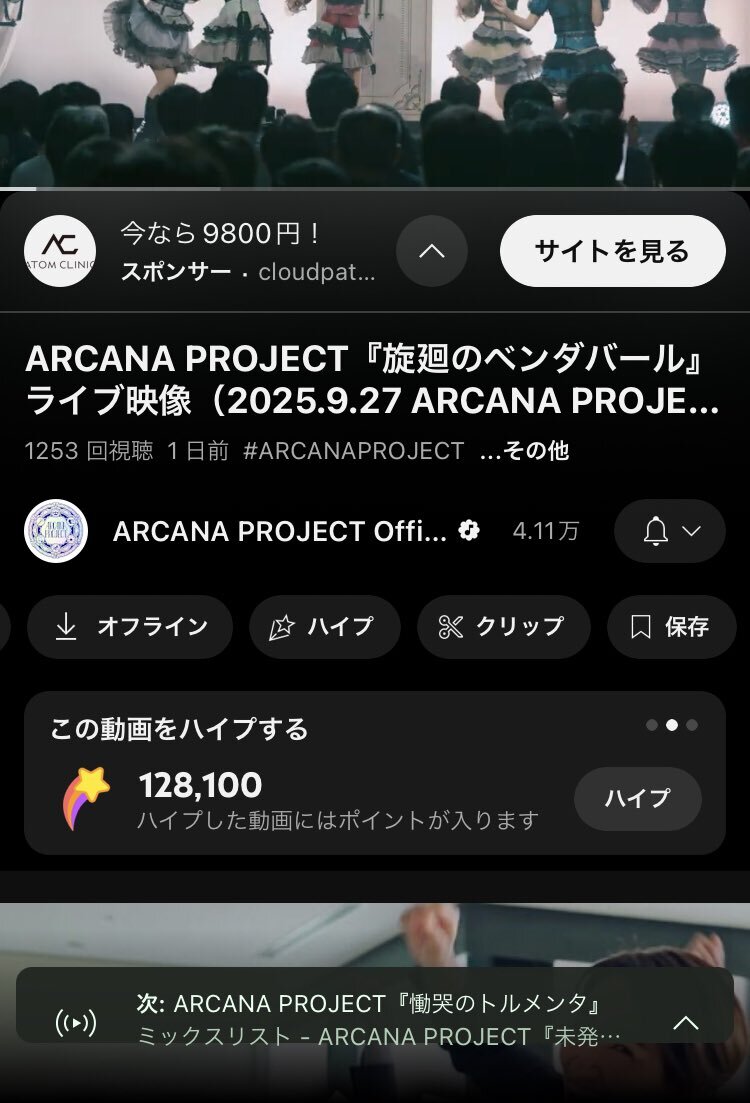Tap the #ARCANAPROJECT hashtag
This screenshot has width=750, height=1103.
coord(354,451)
